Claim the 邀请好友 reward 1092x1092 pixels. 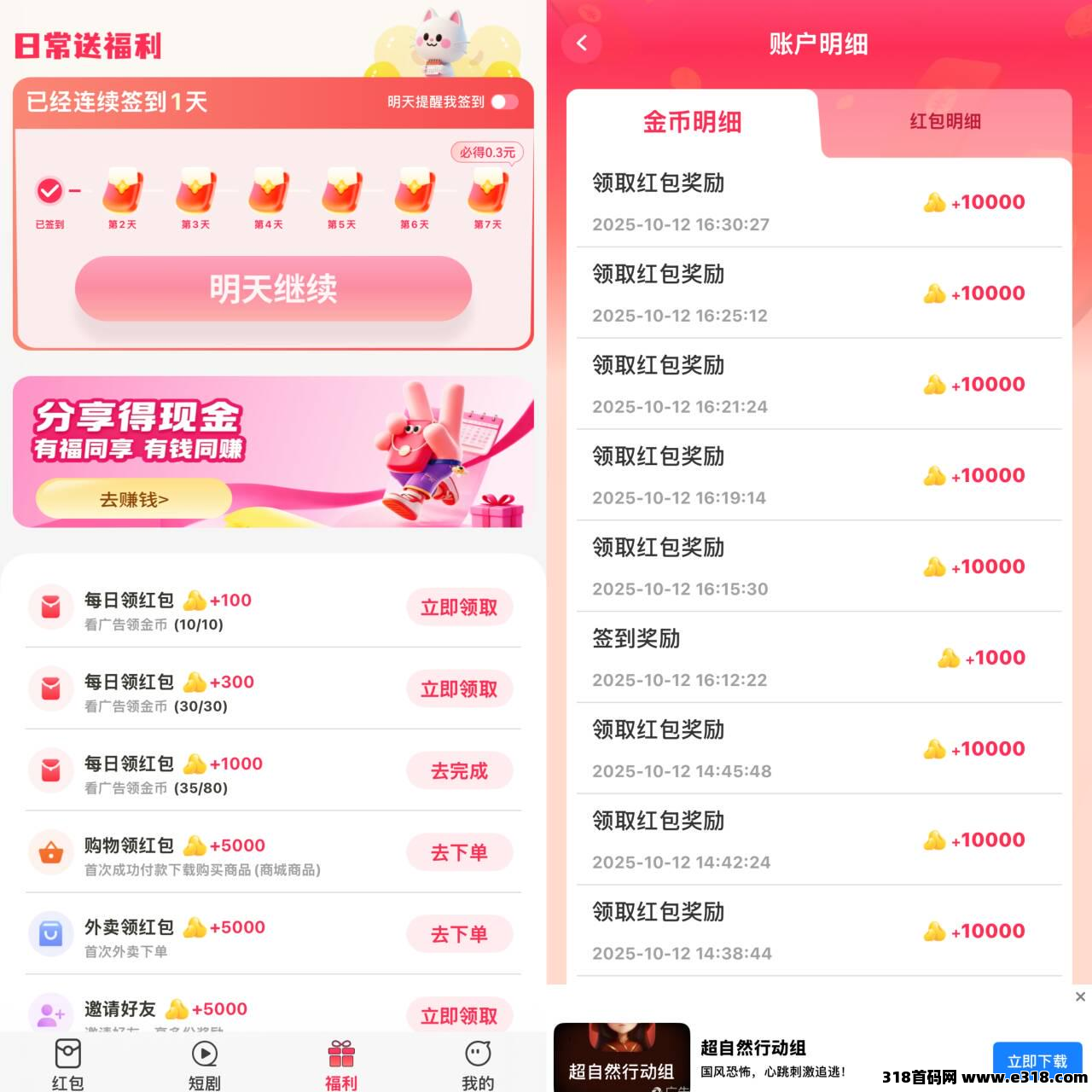coord(459,1015)
